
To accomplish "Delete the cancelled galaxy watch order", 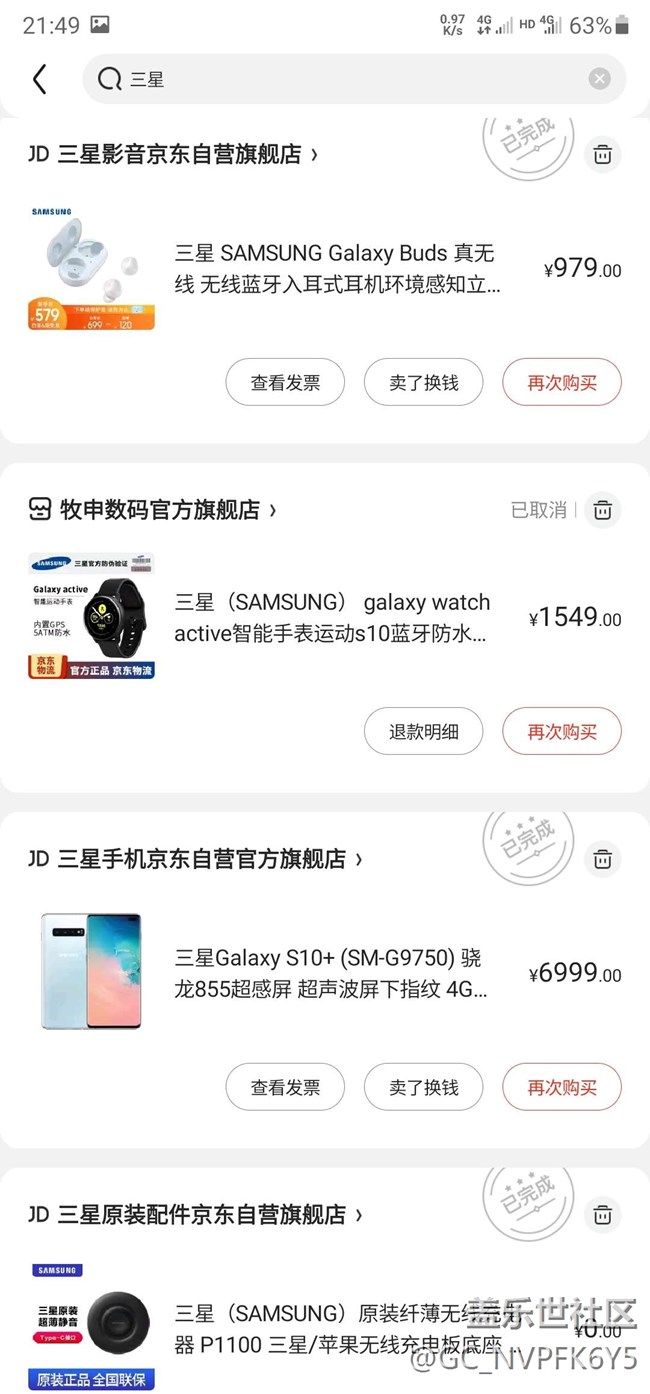I will 602,510.
